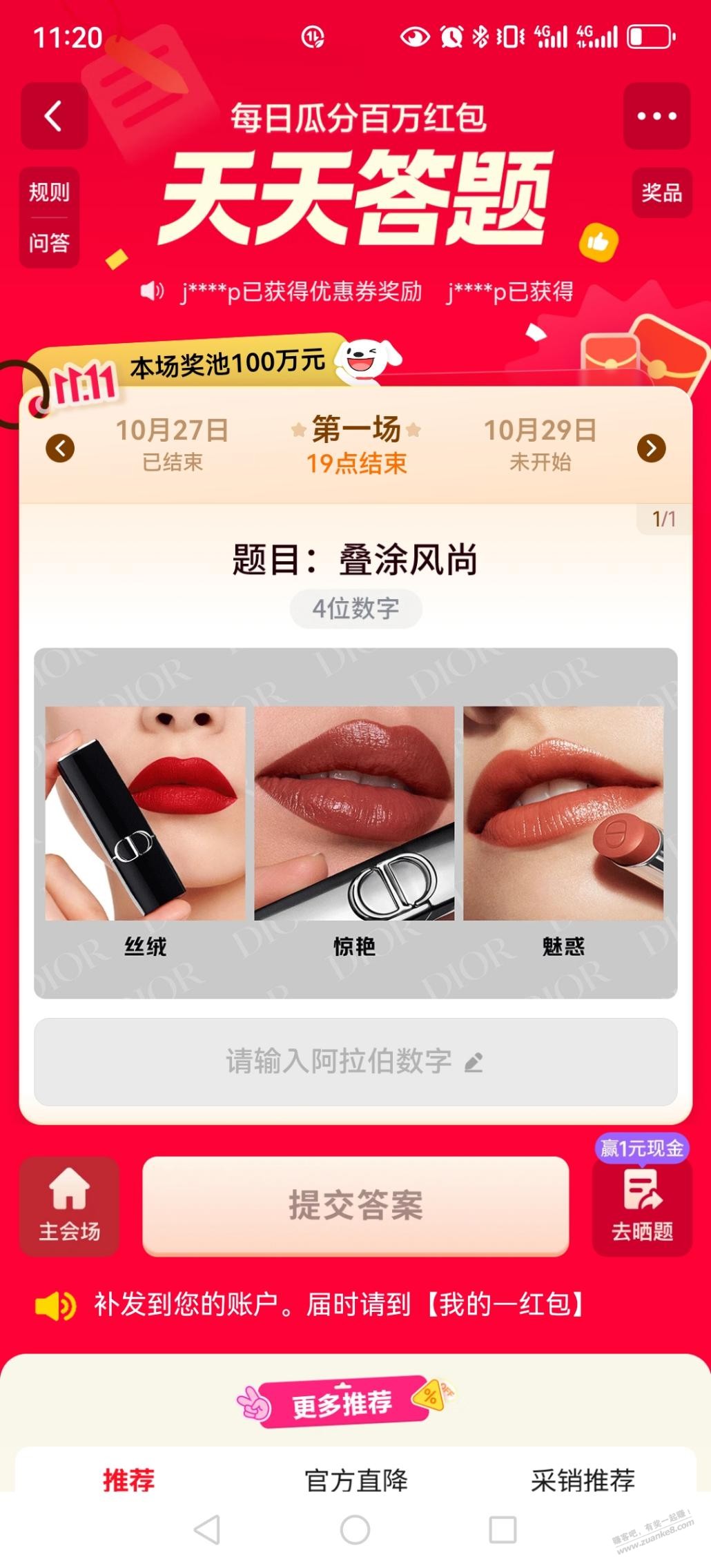The width and height of the screenshot is (711, 1568).
Task: Tap the yellow thumbs-up icon
Action: 598,242
